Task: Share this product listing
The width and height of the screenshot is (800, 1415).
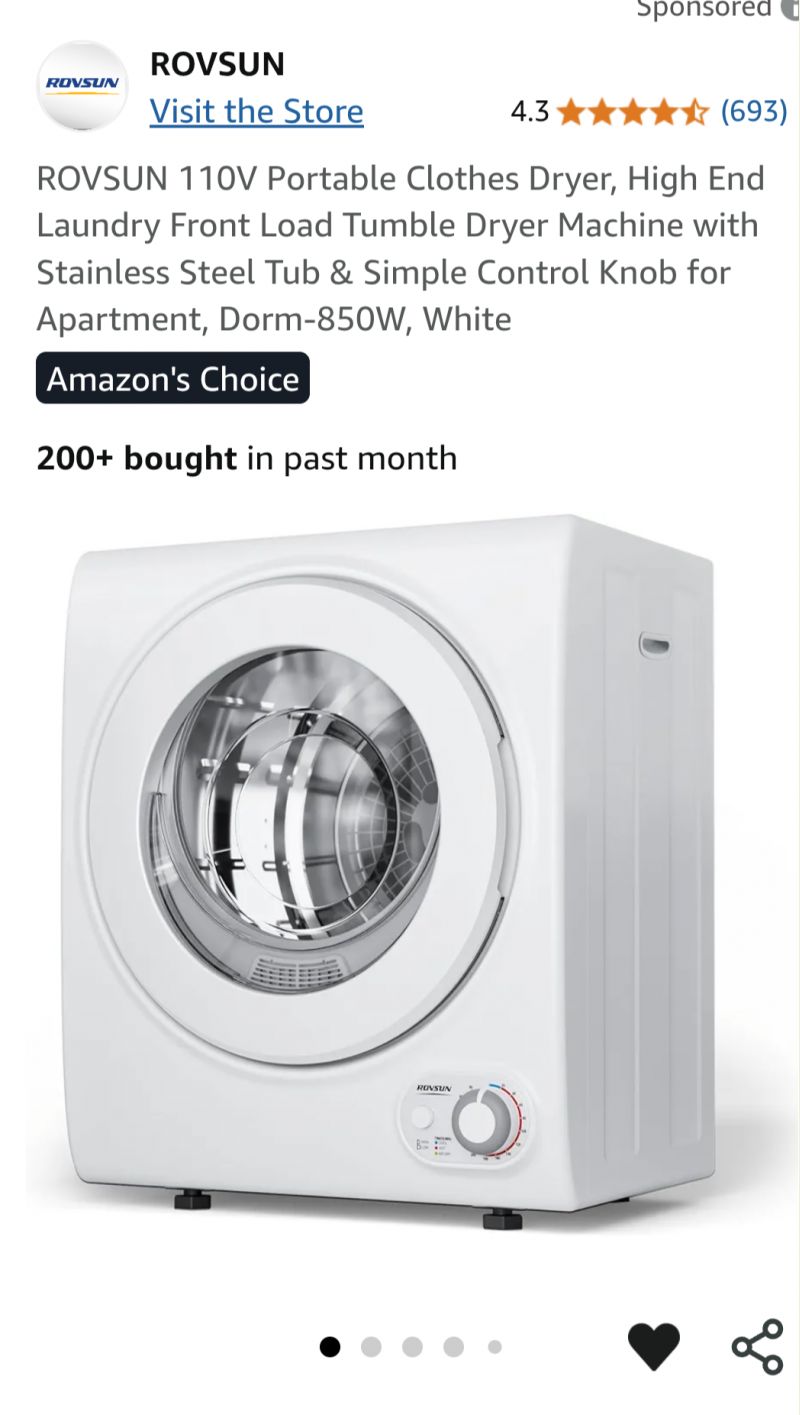Action: pos(757,1346)
